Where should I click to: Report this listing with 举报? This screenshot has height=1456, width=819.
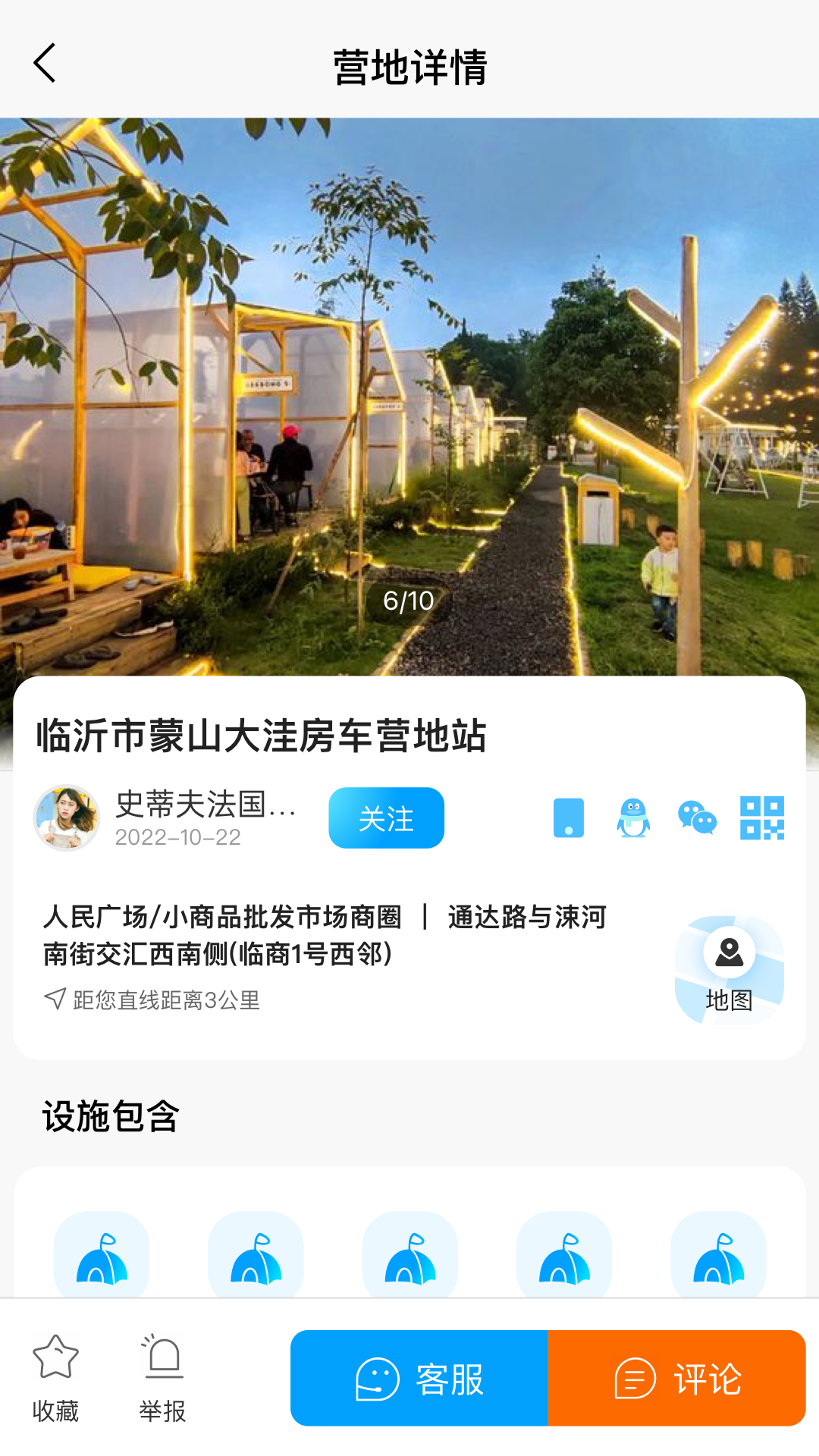tap(162, 1377)
